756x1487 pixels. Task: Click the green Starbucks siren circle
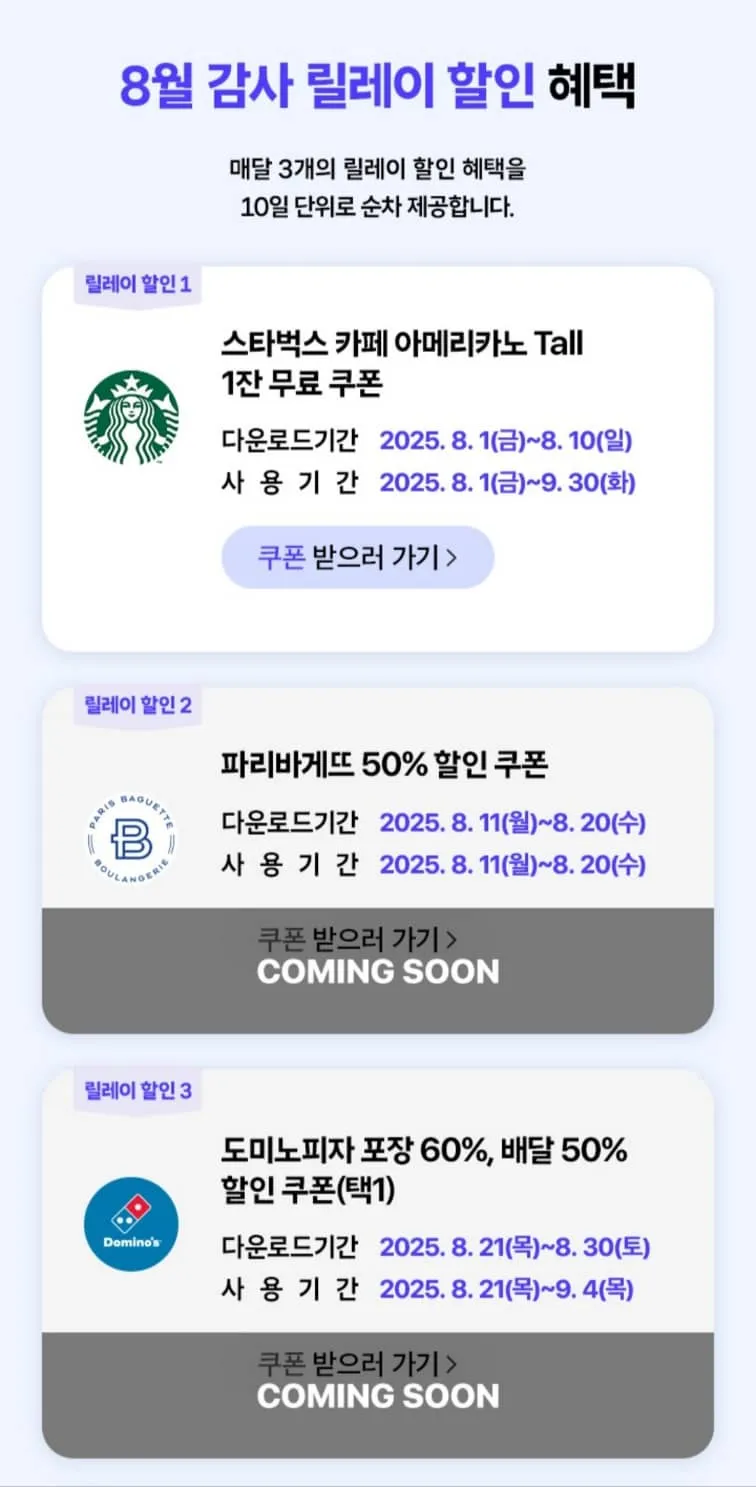pyautogui.click(x=131, y=418)
